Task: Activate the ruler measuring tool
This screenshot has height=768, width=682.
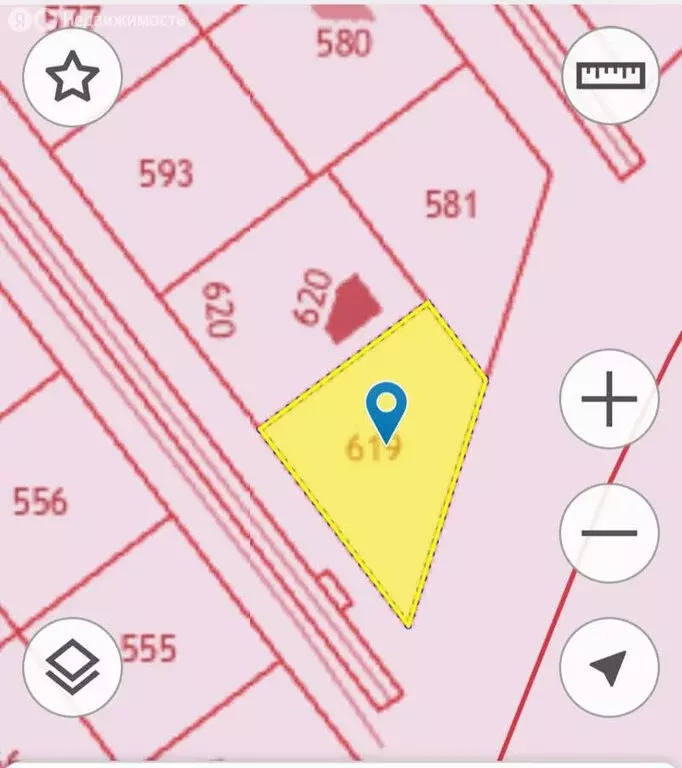Action: (x=612, y=75)
